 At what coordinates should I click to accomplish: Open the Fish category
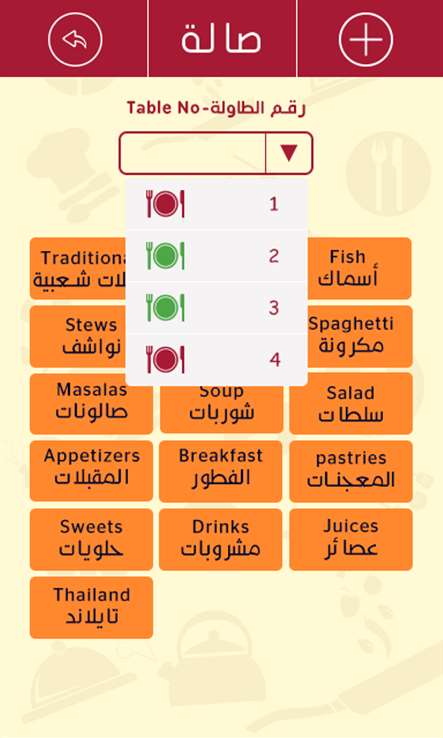coord(360,268)
